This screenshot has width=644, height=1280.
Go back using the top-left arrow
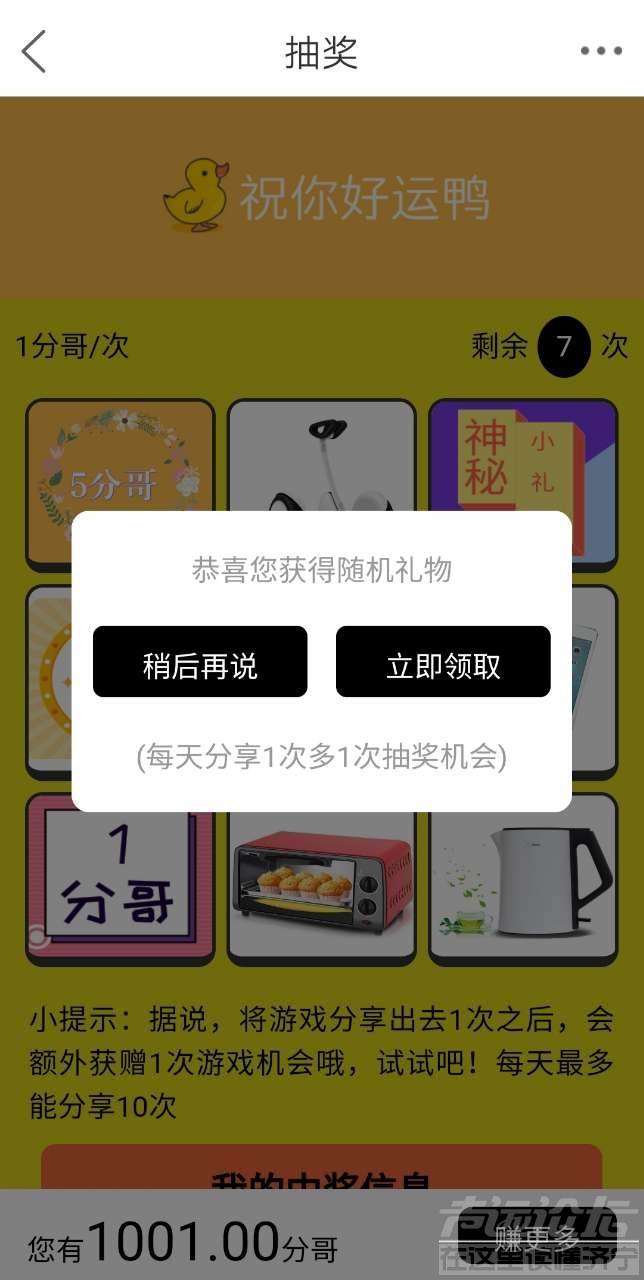pyautogui.click(x=34, y=52)
